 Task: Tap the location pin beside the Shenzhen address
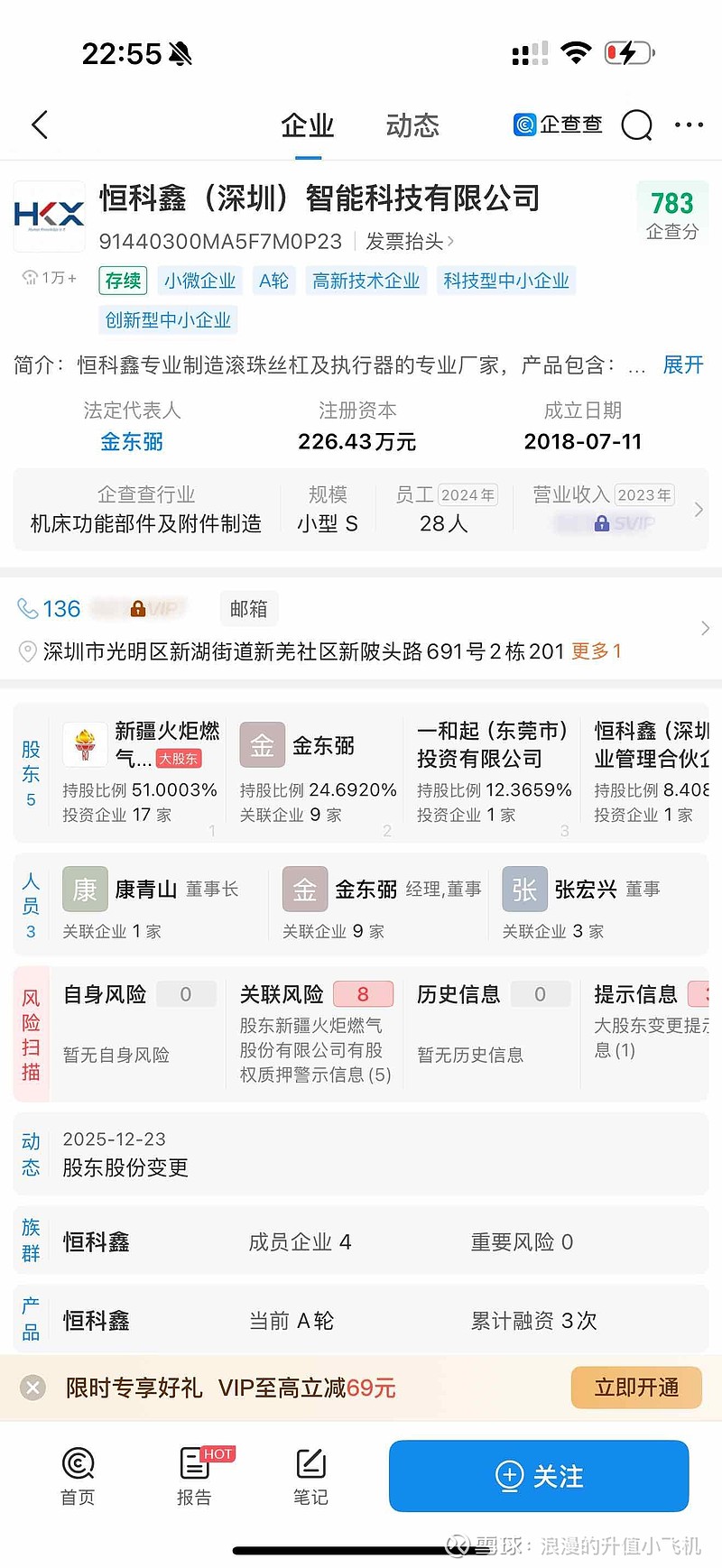(27, 650)
